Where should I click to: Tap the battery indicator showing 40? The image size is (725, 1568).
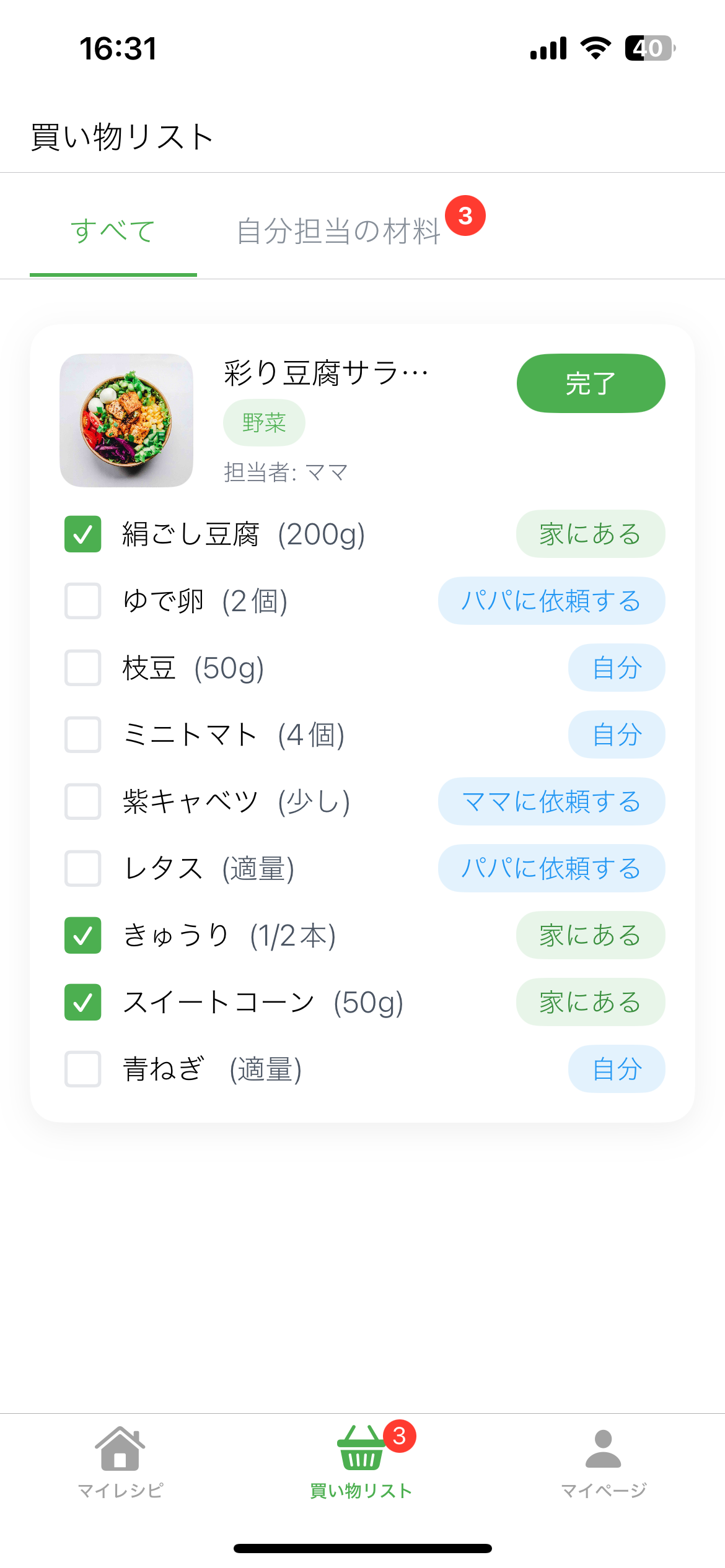[646, 49]
